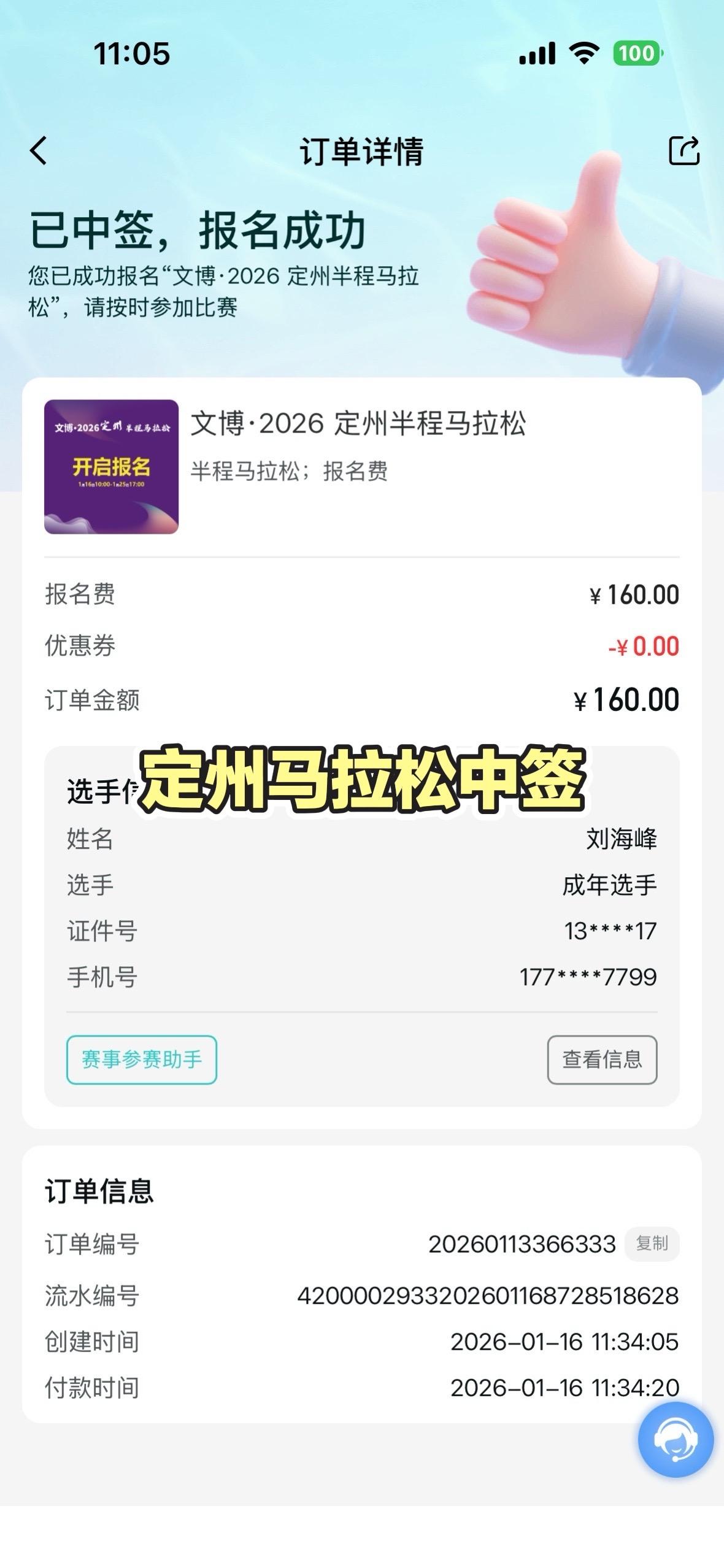
Task: Tap the 订单详情 page title
Action: (362, 150)
